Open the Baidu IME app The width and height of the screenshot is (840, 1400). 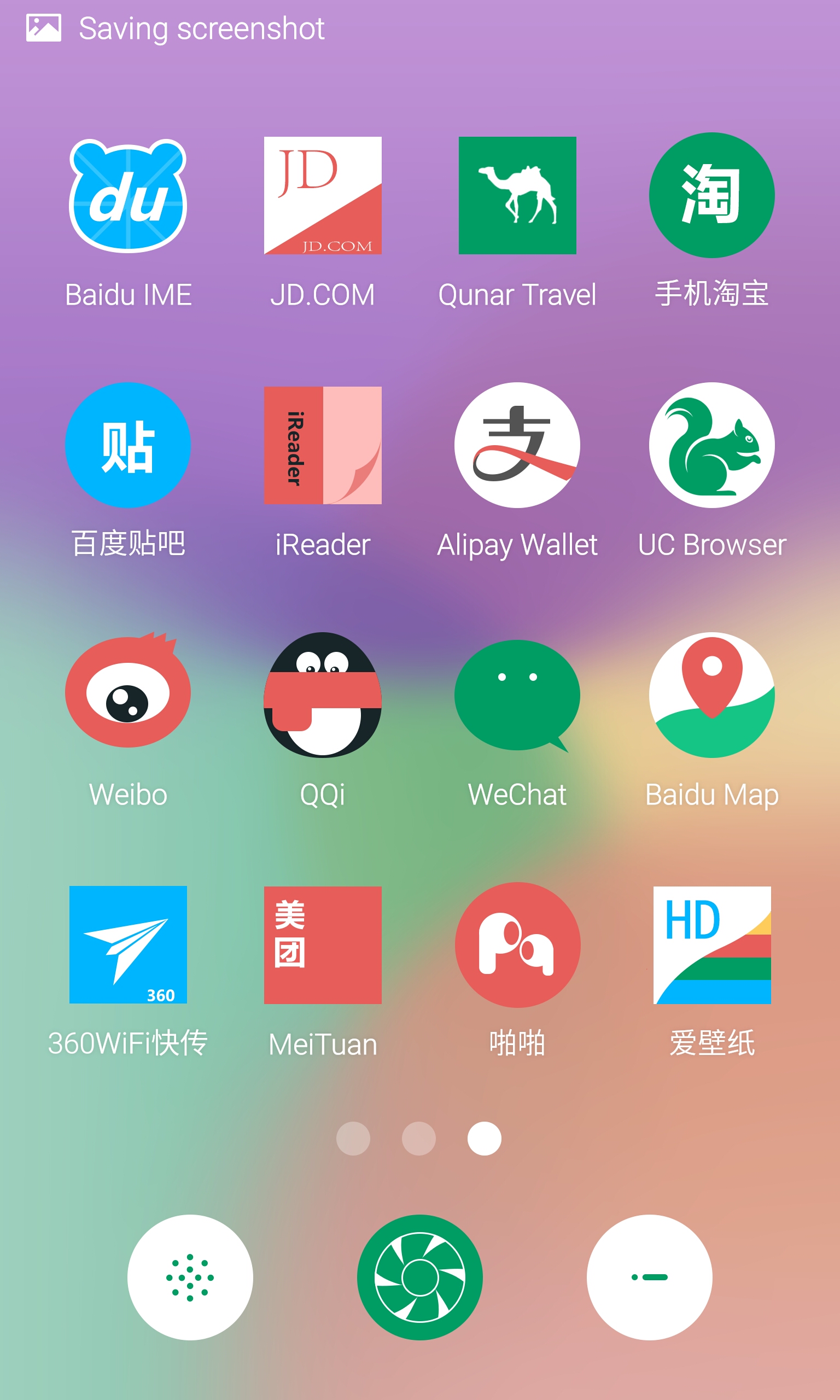point(128,196)
